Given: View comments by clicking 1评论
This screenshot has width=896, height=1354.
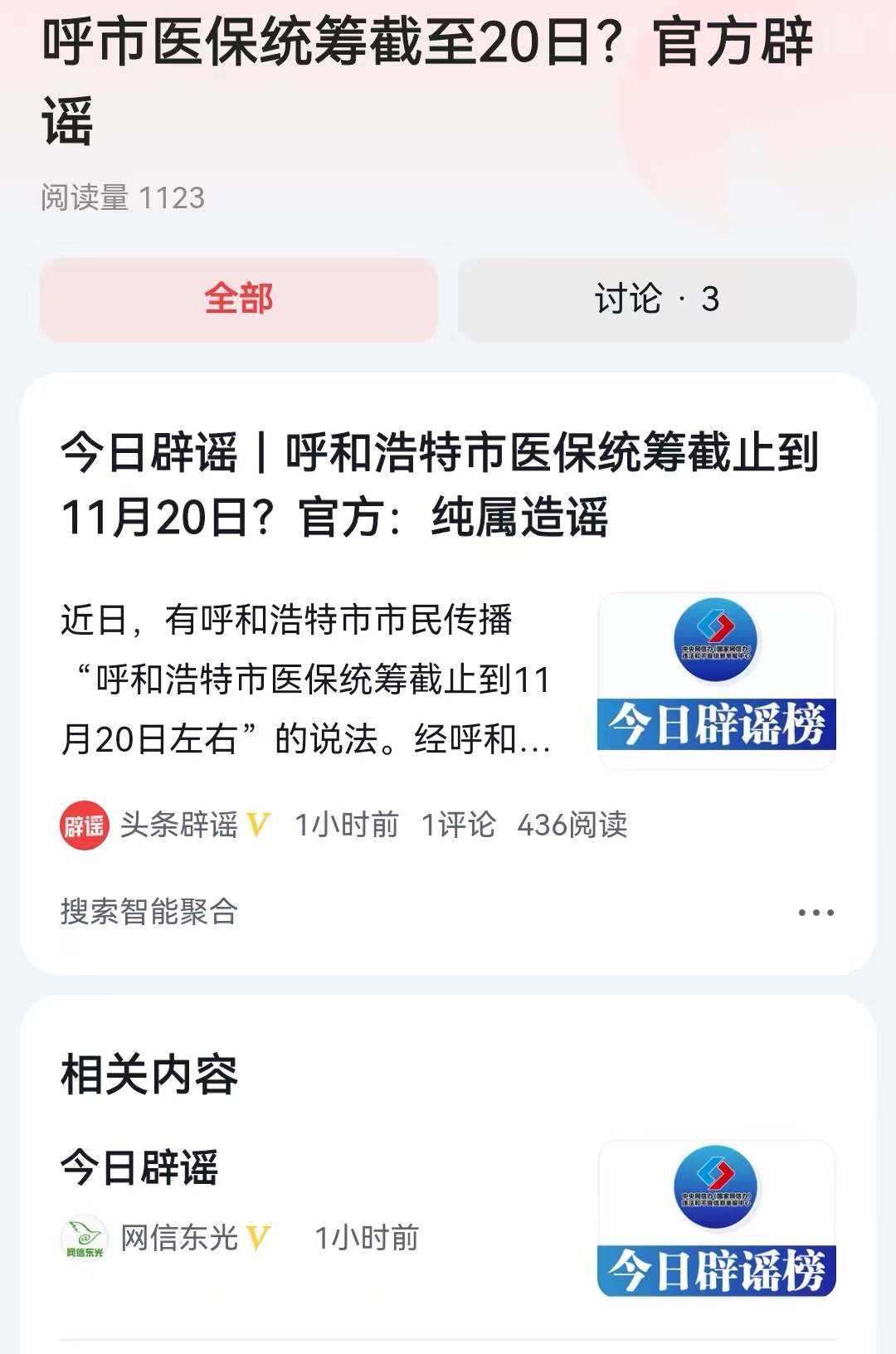Looking at the screenshot, I should (x=460, y=826).
